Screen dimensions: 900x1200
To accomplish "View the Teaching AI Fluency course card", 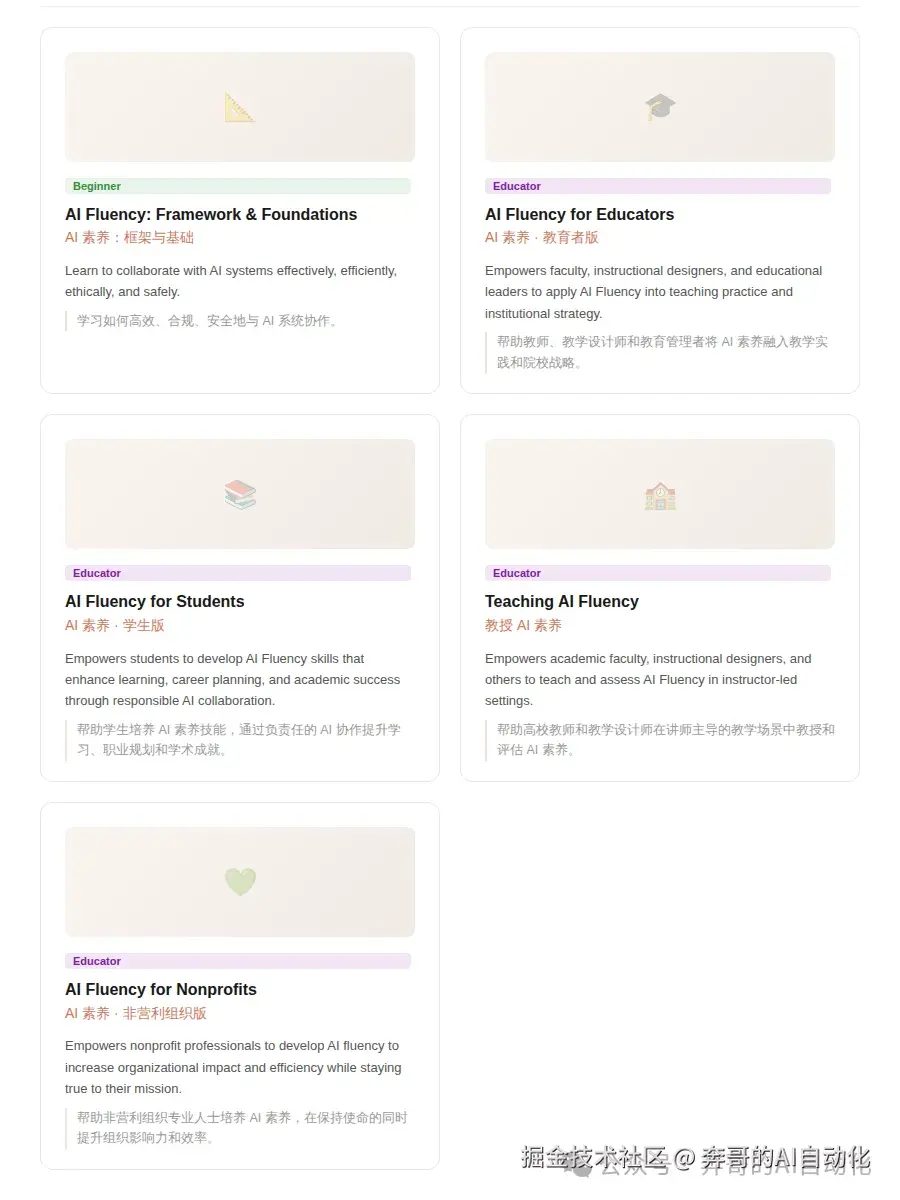I will pos(561,602).
